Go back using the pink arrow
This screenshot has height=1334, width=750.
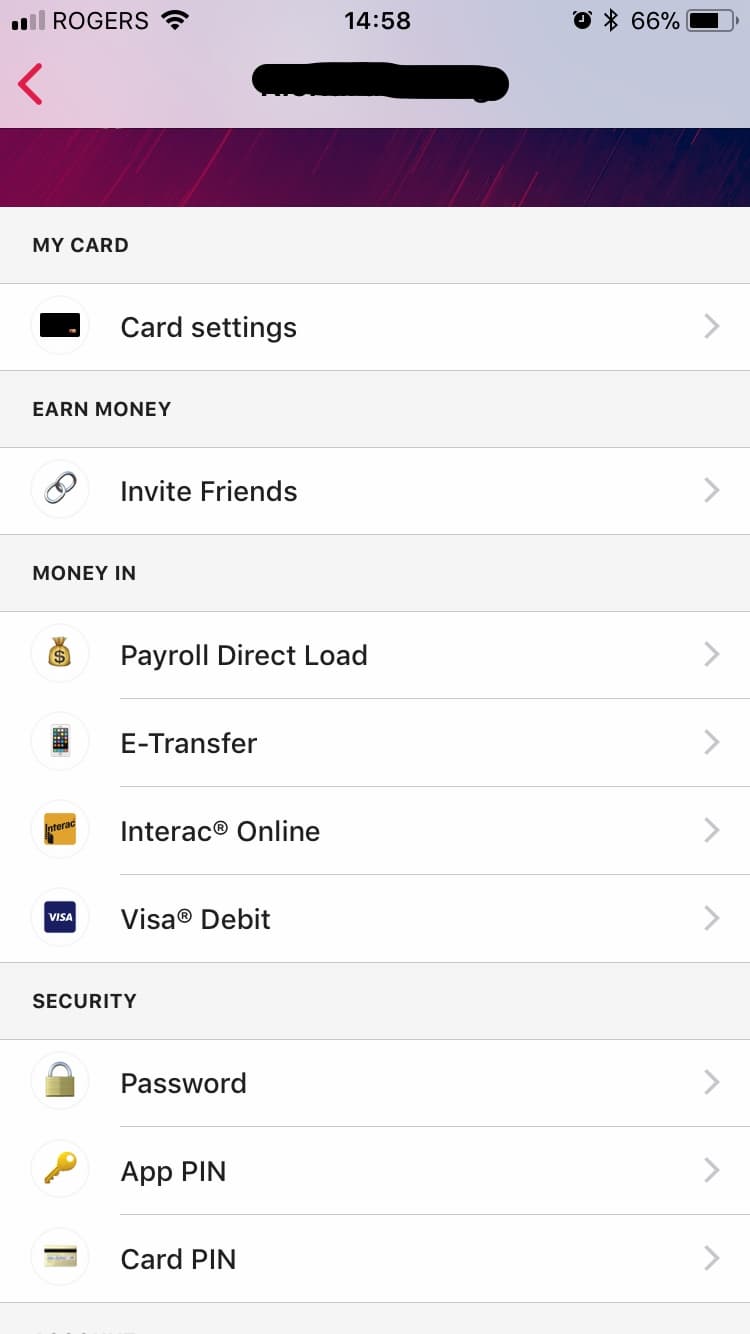30,84
